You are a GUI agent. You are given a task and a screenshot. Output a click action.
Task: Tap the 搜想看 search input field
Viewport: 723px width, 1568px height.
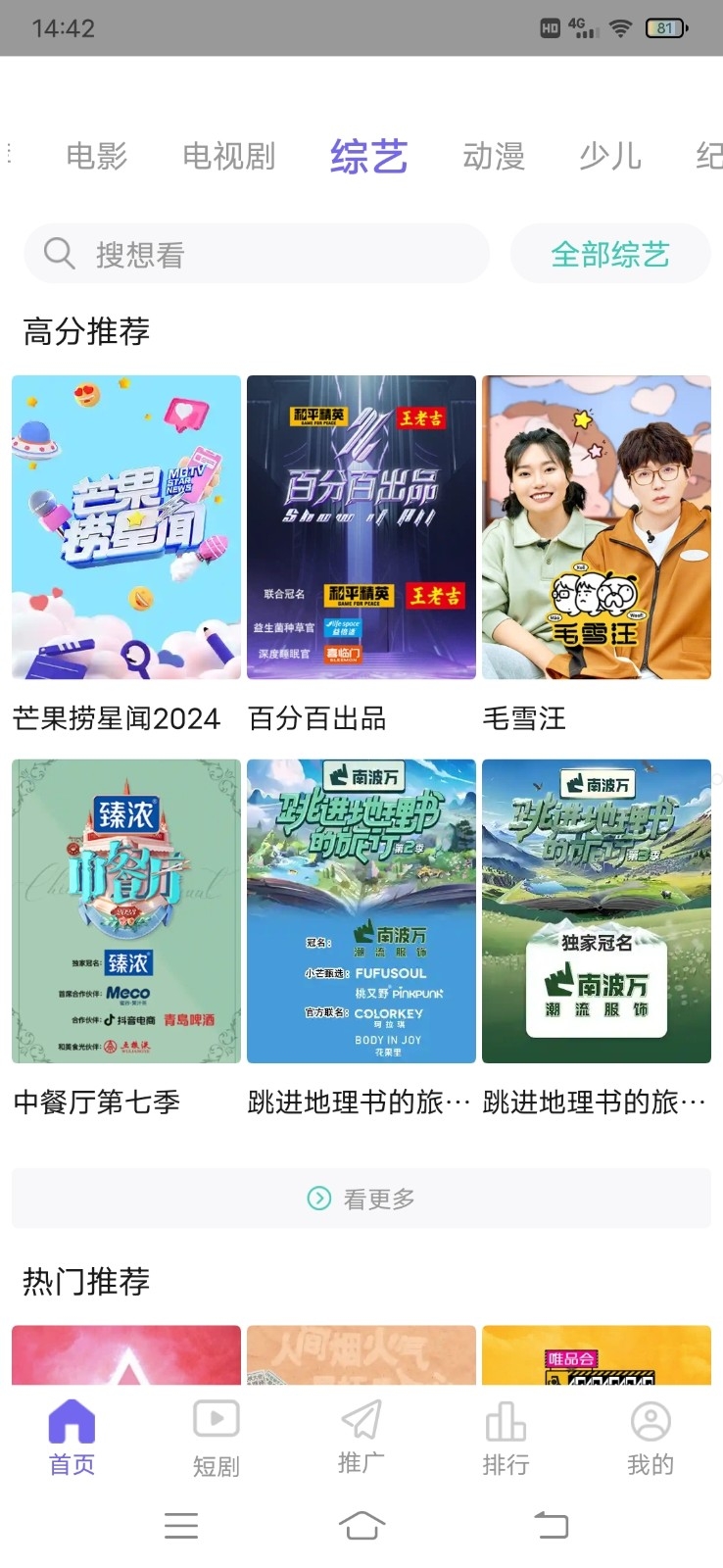255,253
